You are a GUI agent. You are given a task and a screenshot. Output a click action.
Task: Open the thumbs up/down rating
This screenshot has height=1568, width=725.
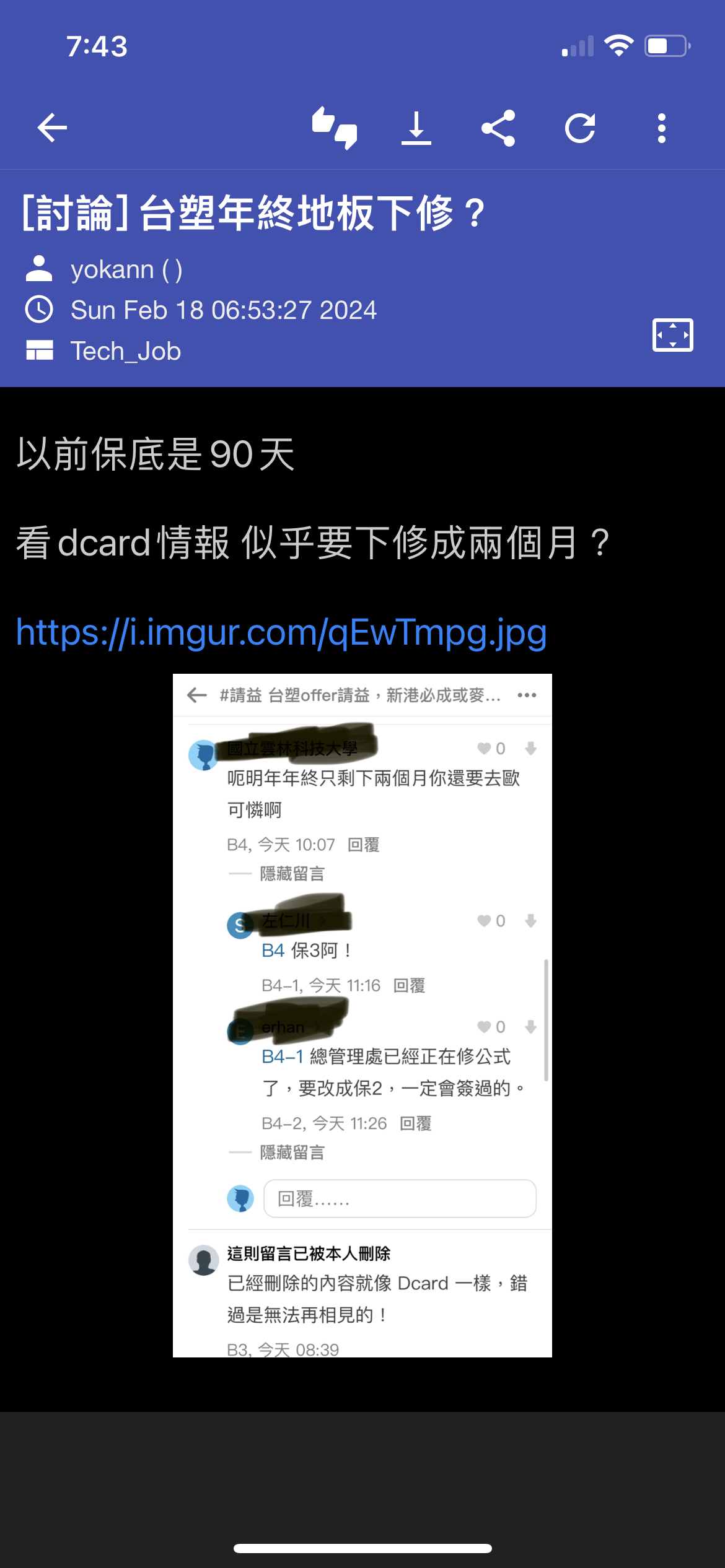coord(335,128)
